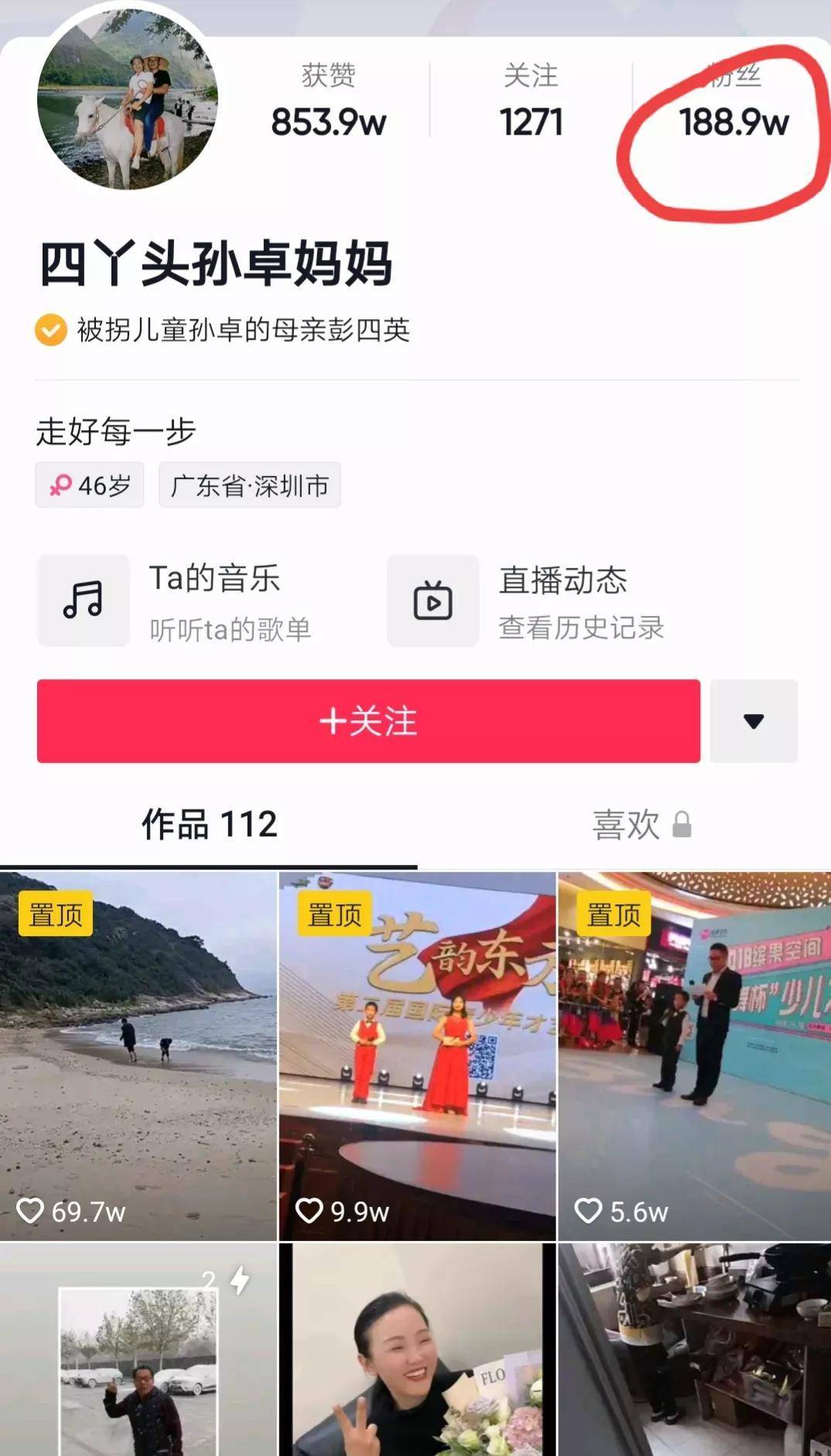Viewport: 831px width, 1456px height.
Task: Switch to the 作品 112 tab
Action: (209, 825)
